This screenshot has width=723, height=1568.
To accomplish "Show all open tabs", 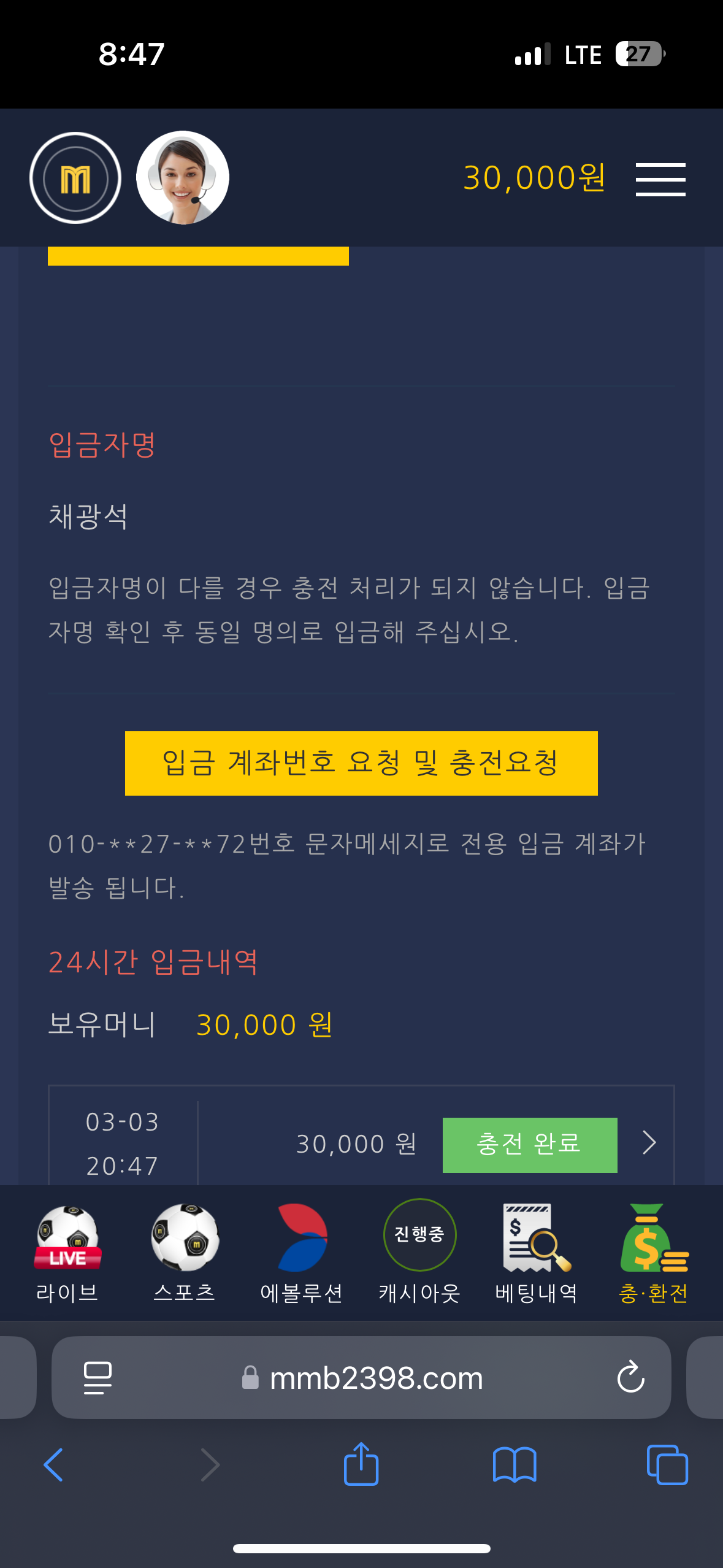I will (667, 1465).
